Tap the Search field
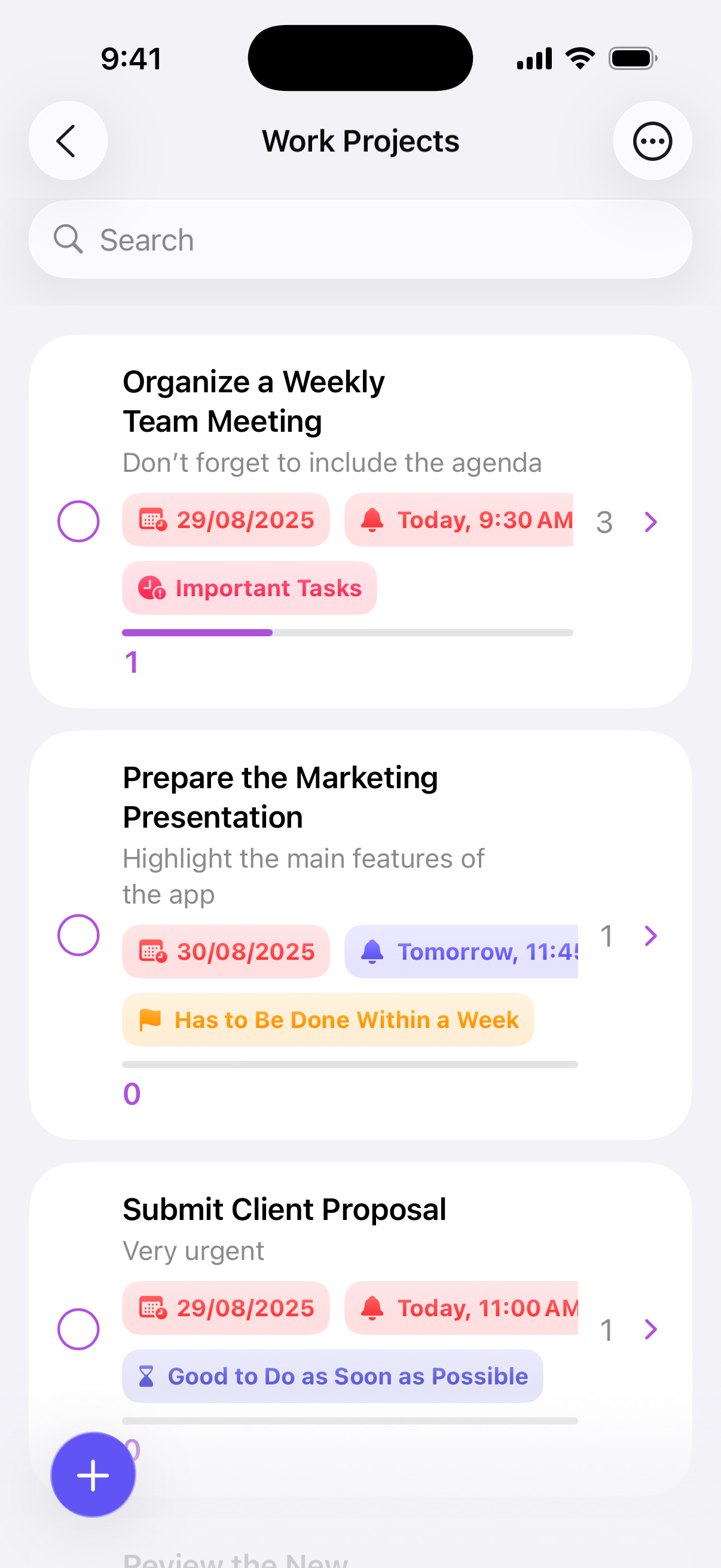The image size is (721, 1568). (x=360, y=240)
